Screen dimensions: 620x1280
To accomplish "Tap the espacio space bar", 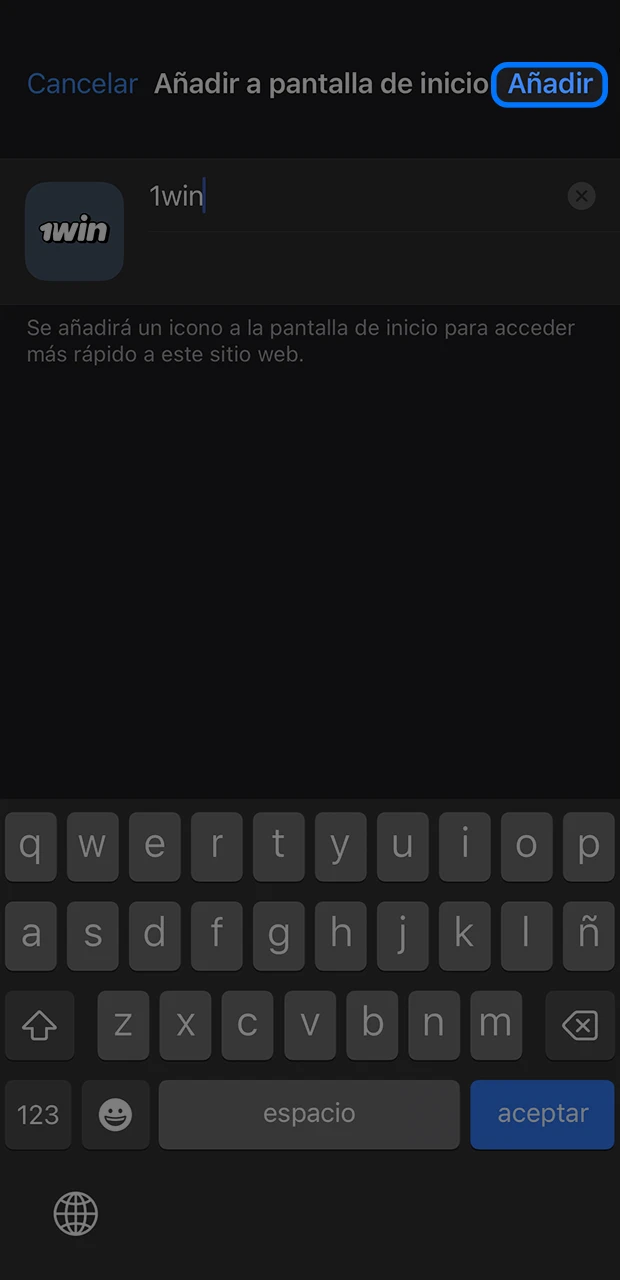I will (309, 1114).
